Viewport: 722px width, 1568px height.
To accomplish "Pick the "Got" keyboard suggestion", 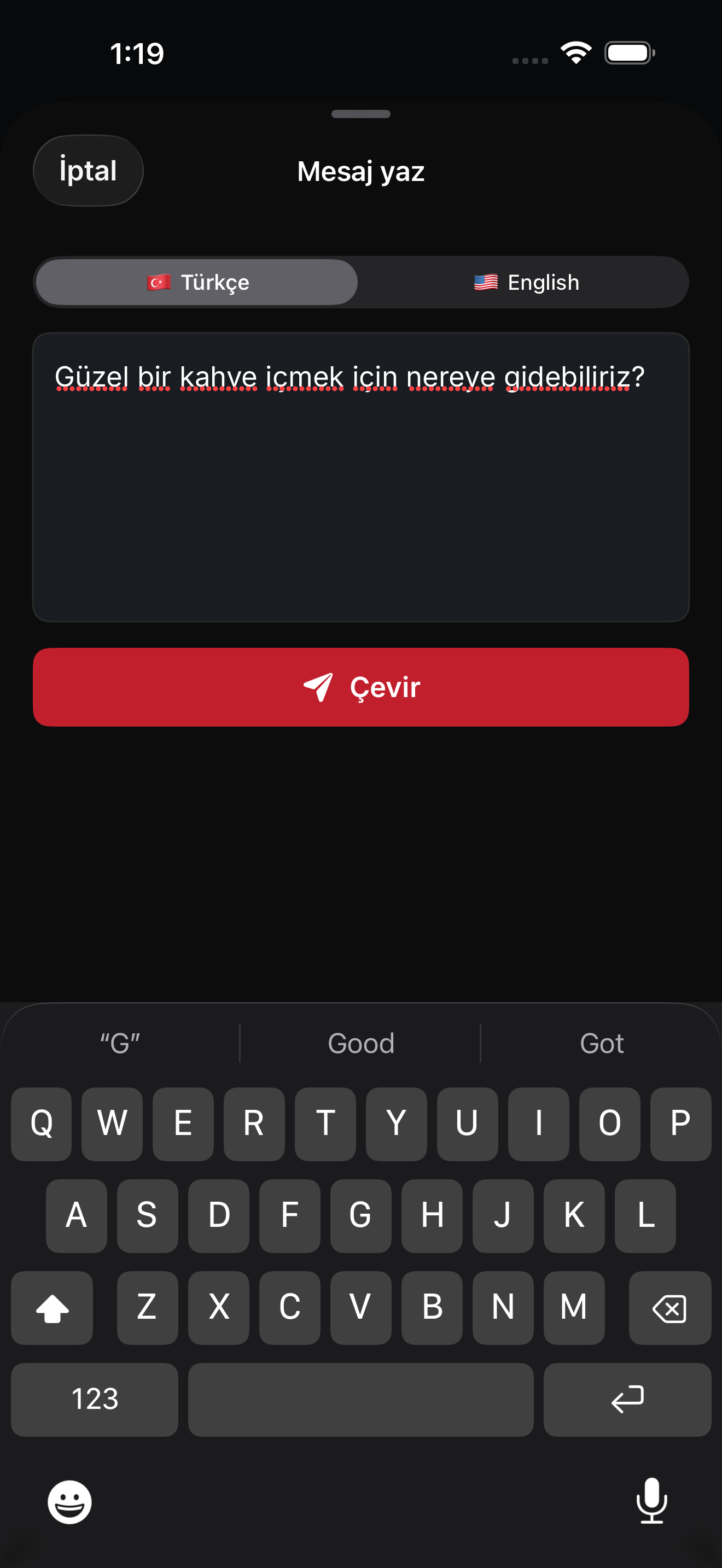I will 602,1043.
